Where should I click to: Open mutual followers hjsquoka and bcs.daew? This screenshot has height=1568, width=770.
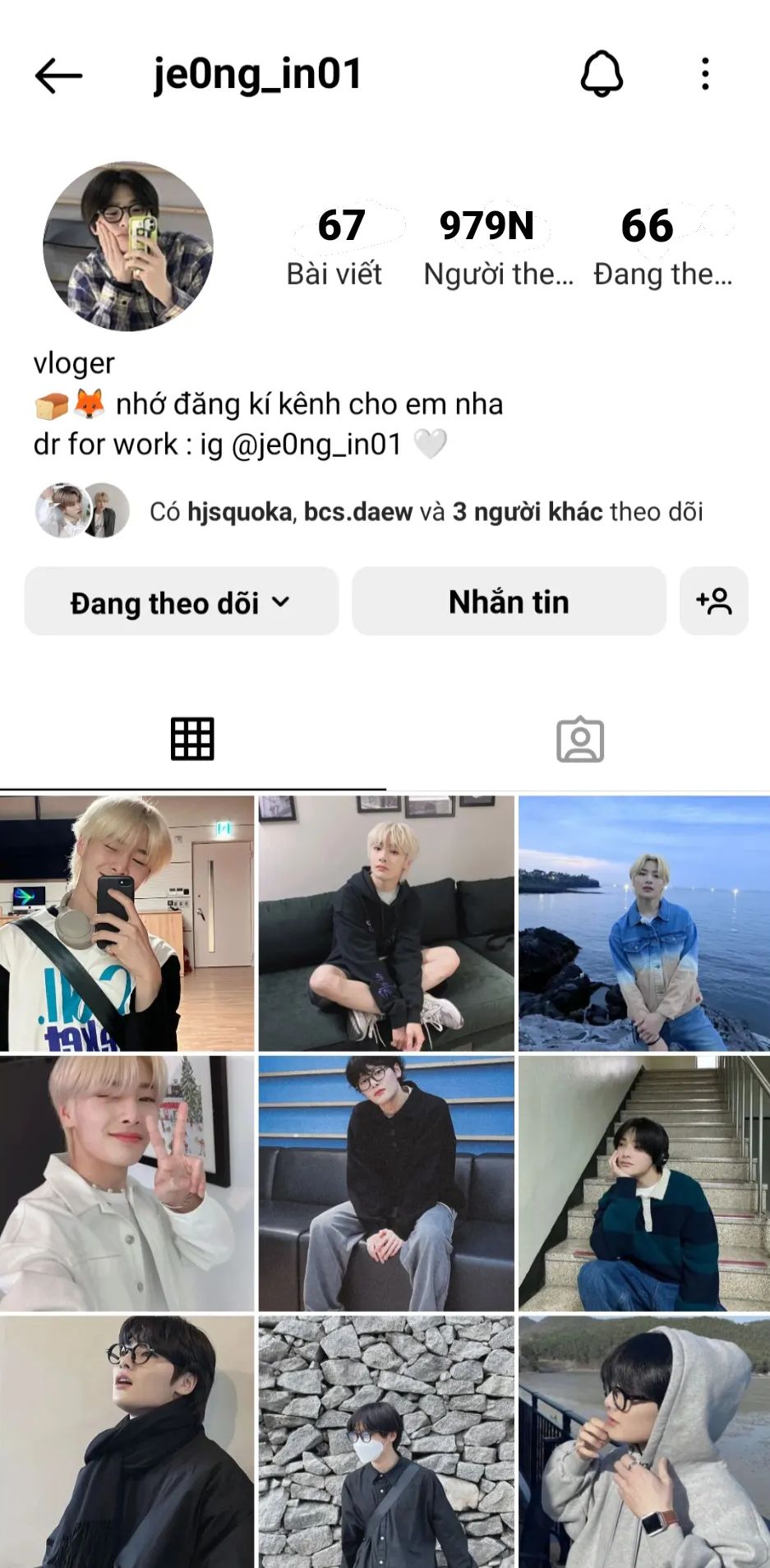pyautogui.click(x=370, y=511)
